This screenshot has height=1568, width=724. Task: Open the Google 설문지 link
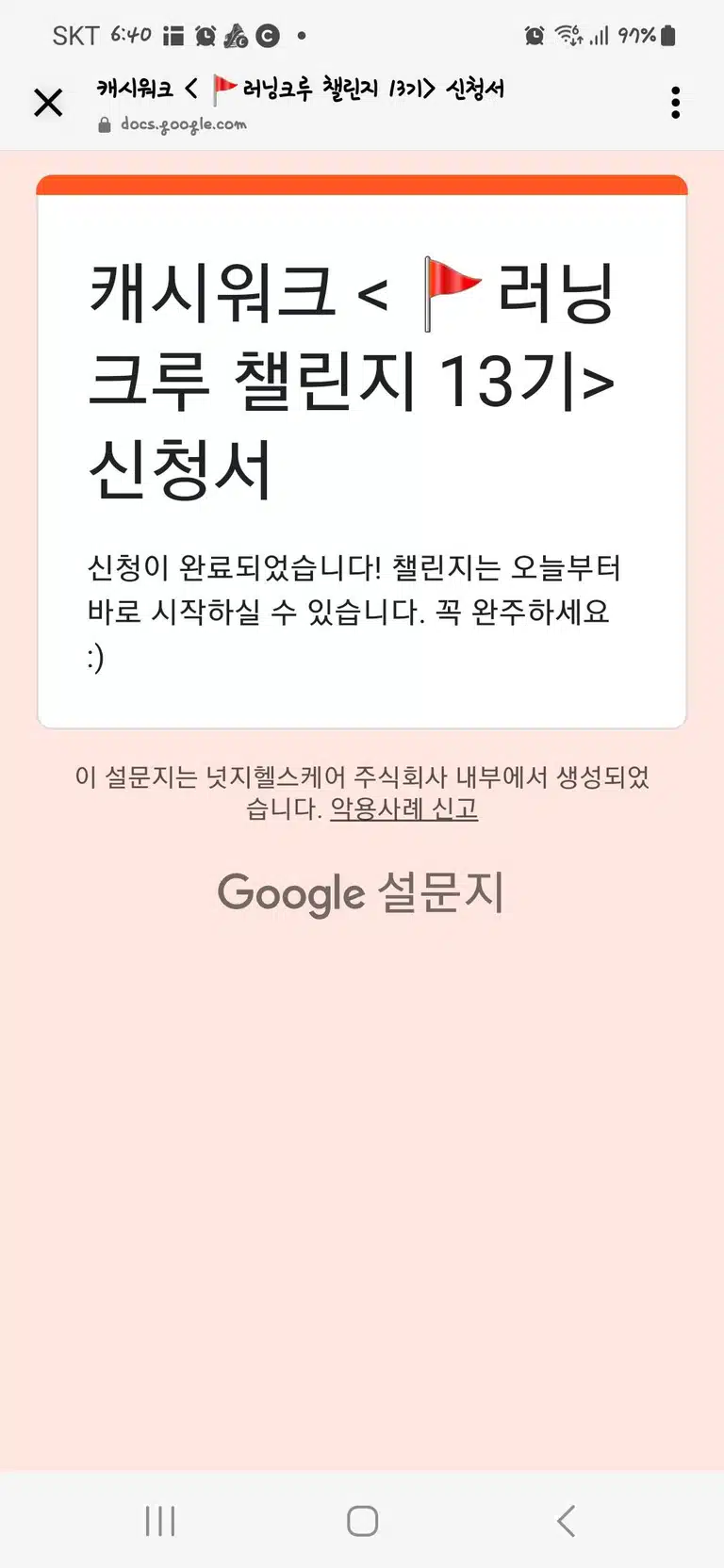pos(361,892)
